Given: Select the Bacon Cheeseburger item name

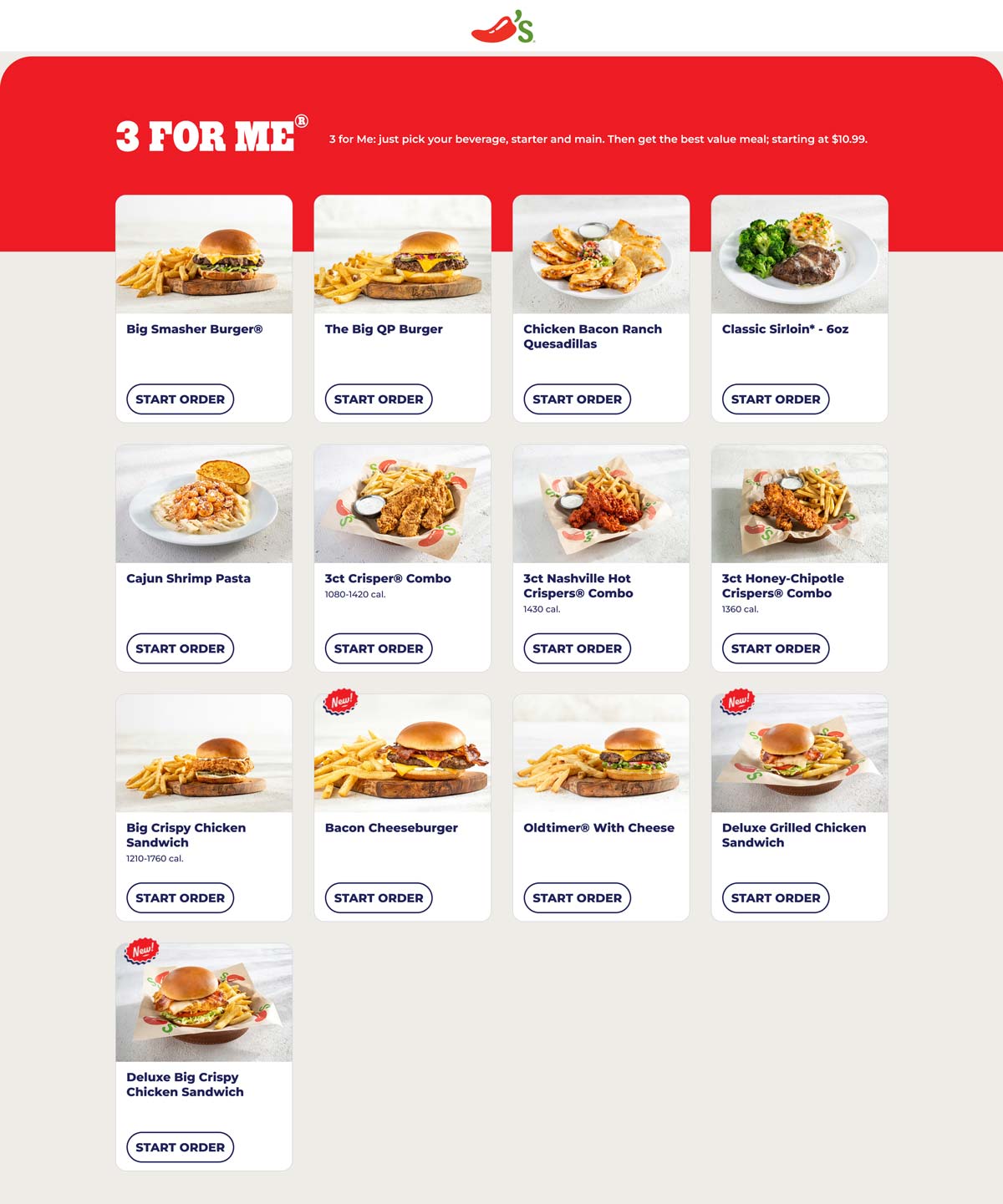Looking at the screenshot, I should coord(390,828).
